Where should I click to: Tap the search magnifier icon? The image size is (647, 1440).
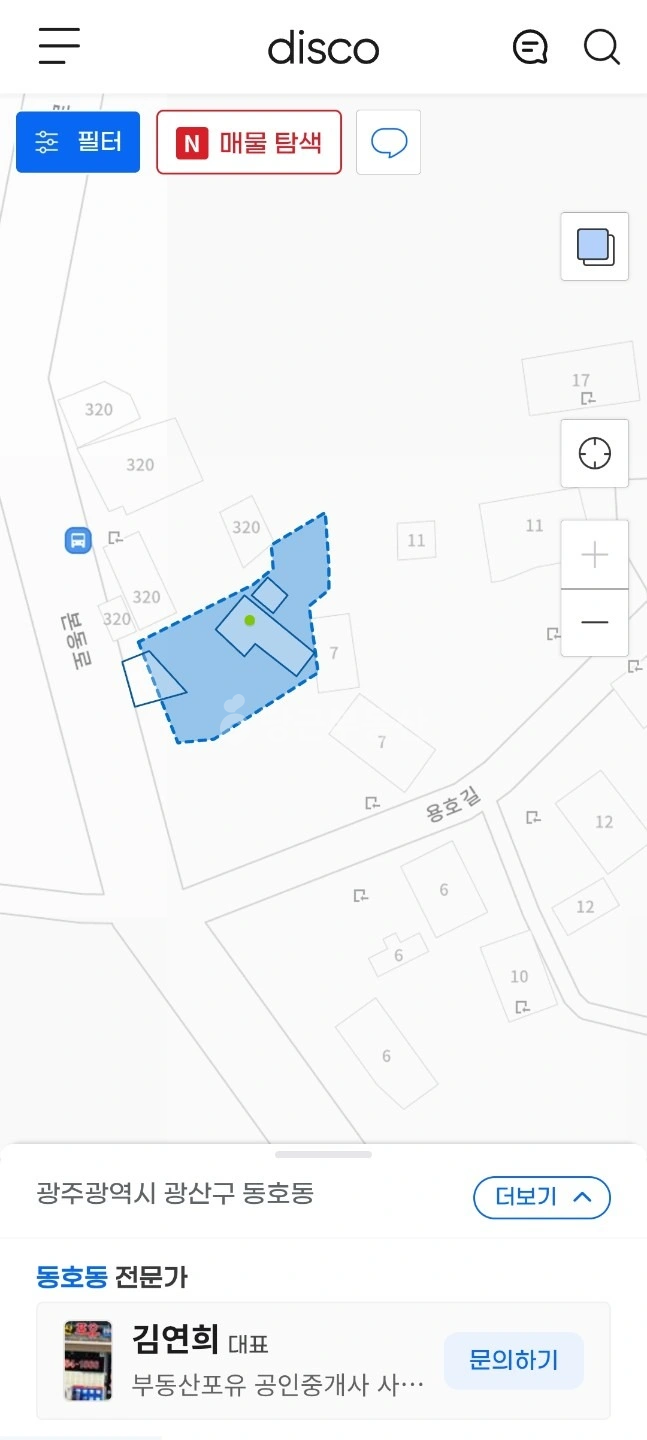pyautogui.click(x=602, y=47)
